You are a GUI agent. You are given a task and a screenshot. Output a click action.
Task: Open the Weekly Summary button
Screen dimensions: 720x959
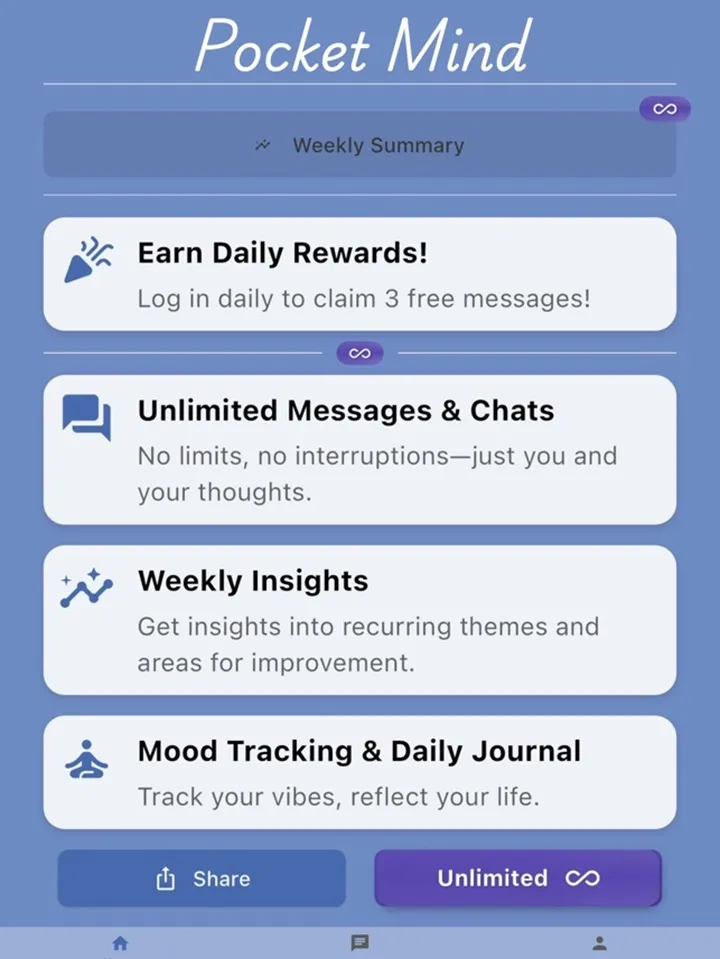(359, 145)
